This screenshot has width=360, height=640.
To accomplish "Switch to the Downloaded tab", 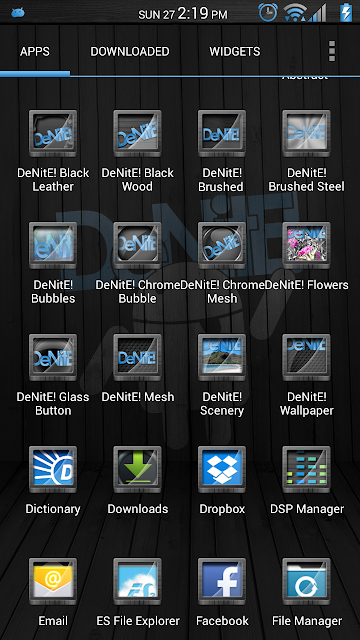I will tap(130, 51).
